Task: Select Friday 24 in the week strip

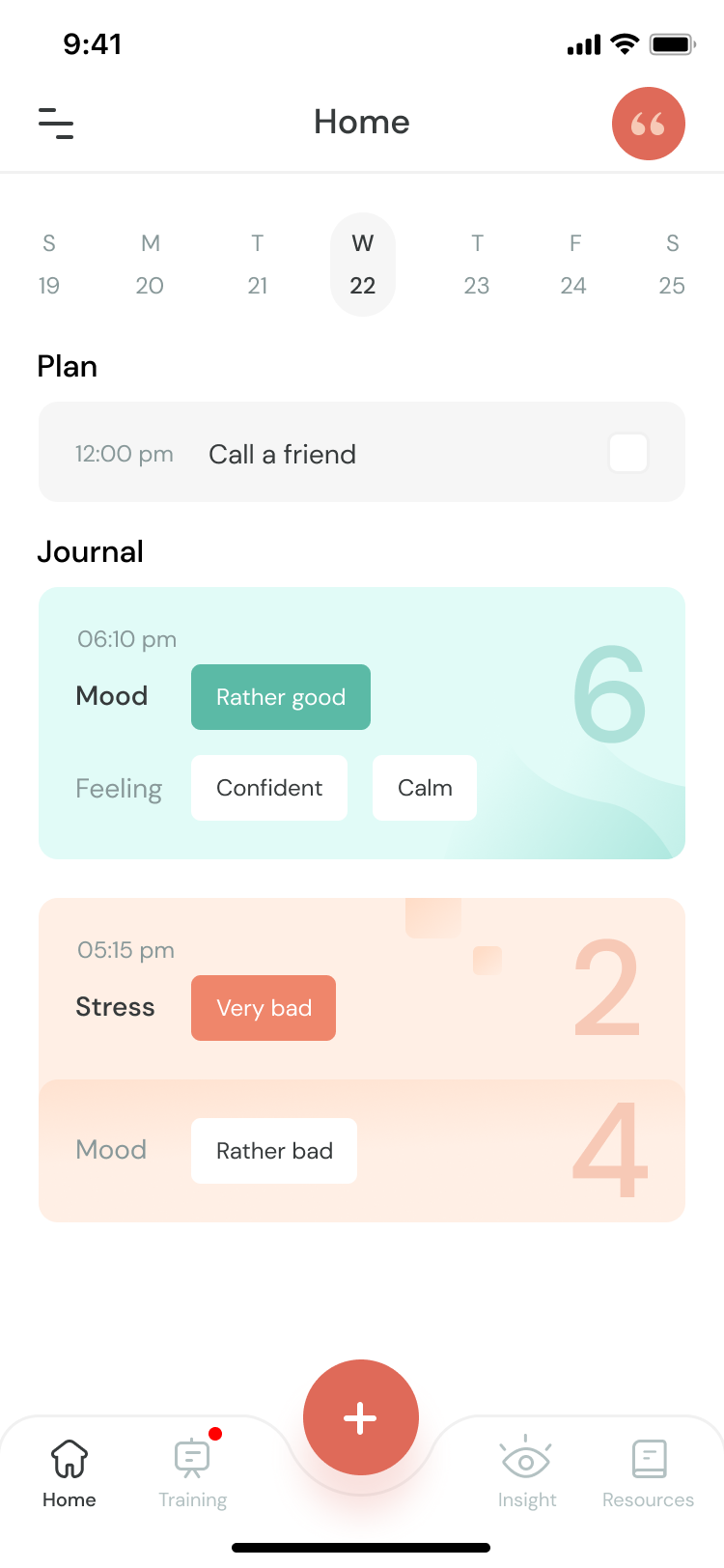Action: (574, 265)
